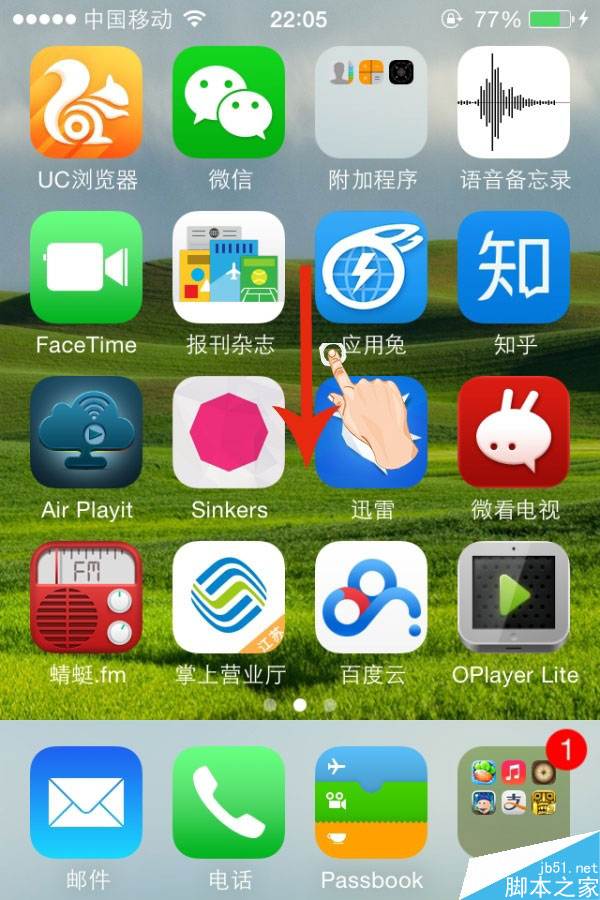Open 语音备忘录 voice memos
600x900 pixels.
tap(514, 102)
